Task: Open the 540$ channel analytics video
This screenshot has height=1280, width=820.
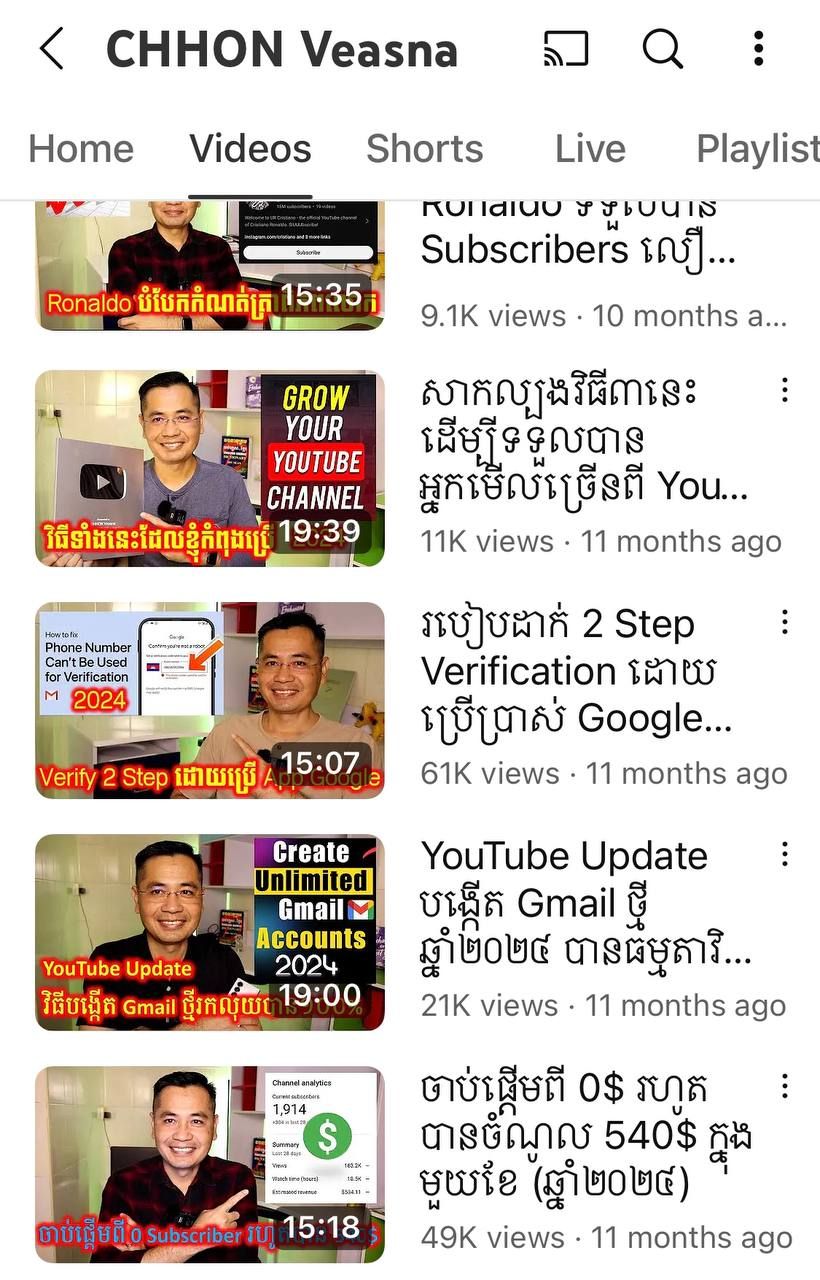Action: [x=210, y=1164]
